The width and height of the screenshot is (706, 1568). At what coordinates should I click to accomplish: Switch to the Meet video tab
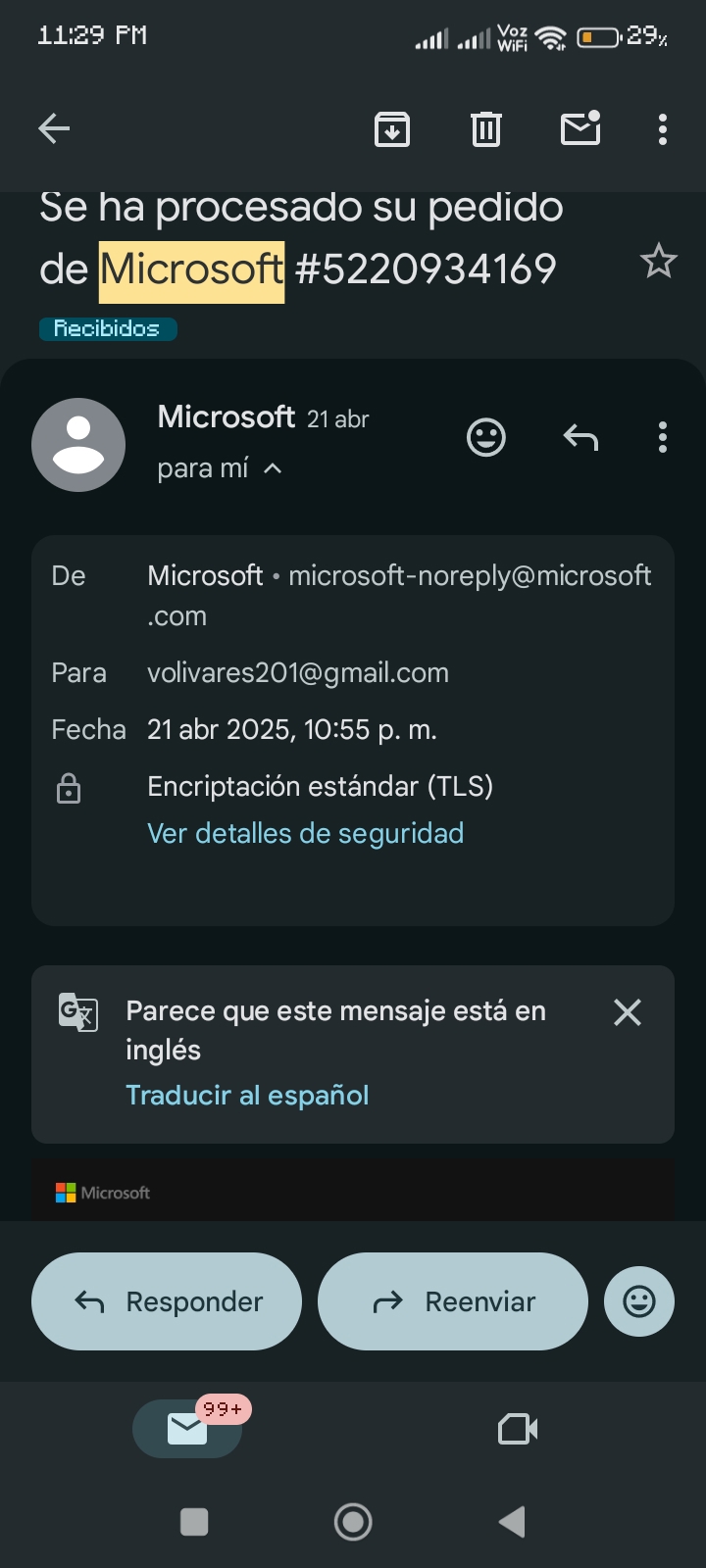click(x=518, y=1429)
